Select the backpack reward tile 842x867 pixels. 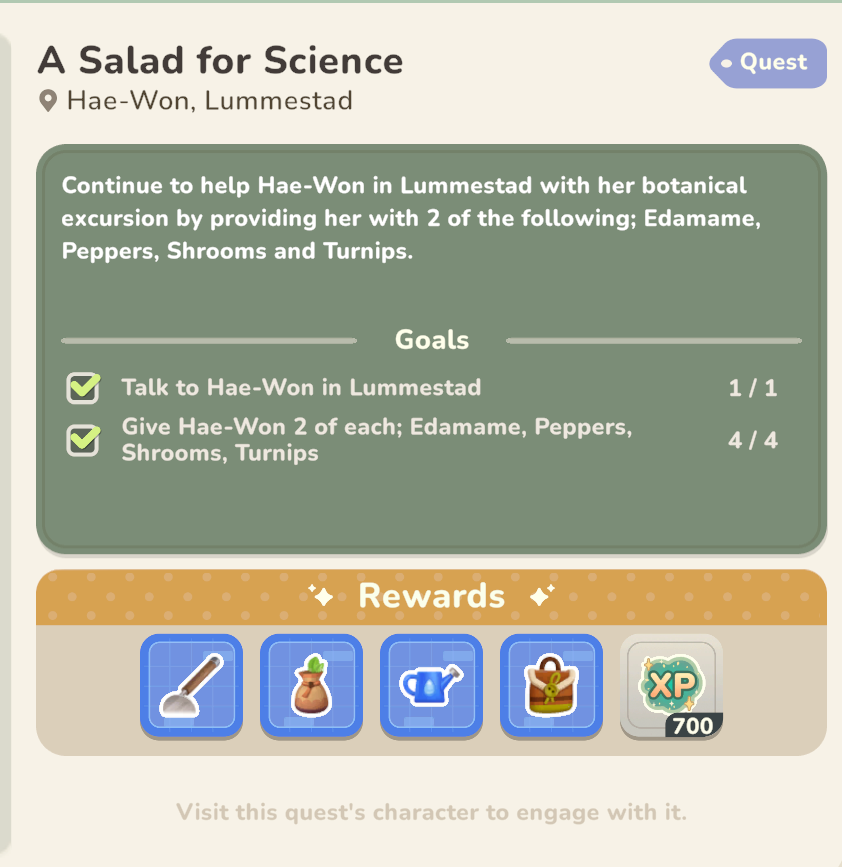551,686
